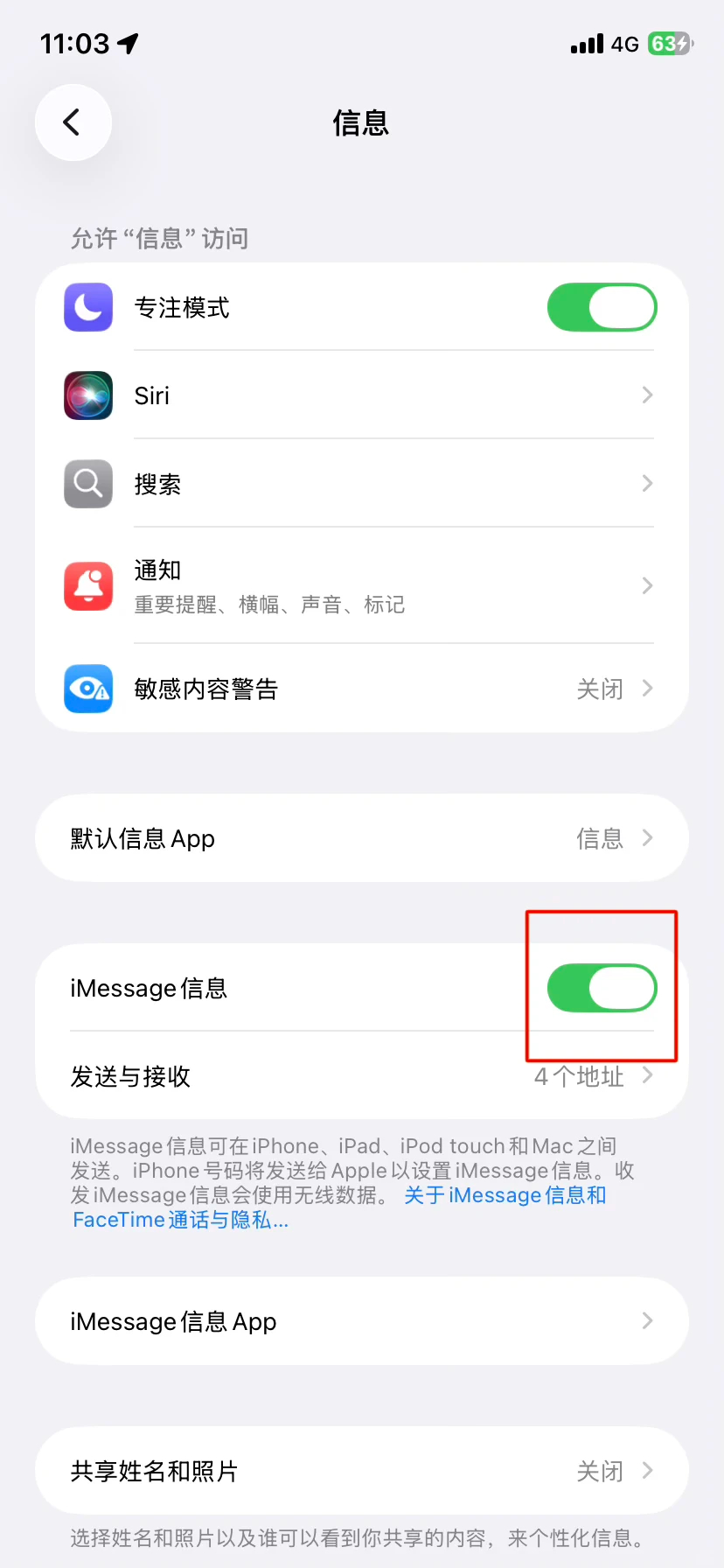Expand the Siri settings row
Viewport: 724px width, 1568px height.
click(x=362, y=395)
